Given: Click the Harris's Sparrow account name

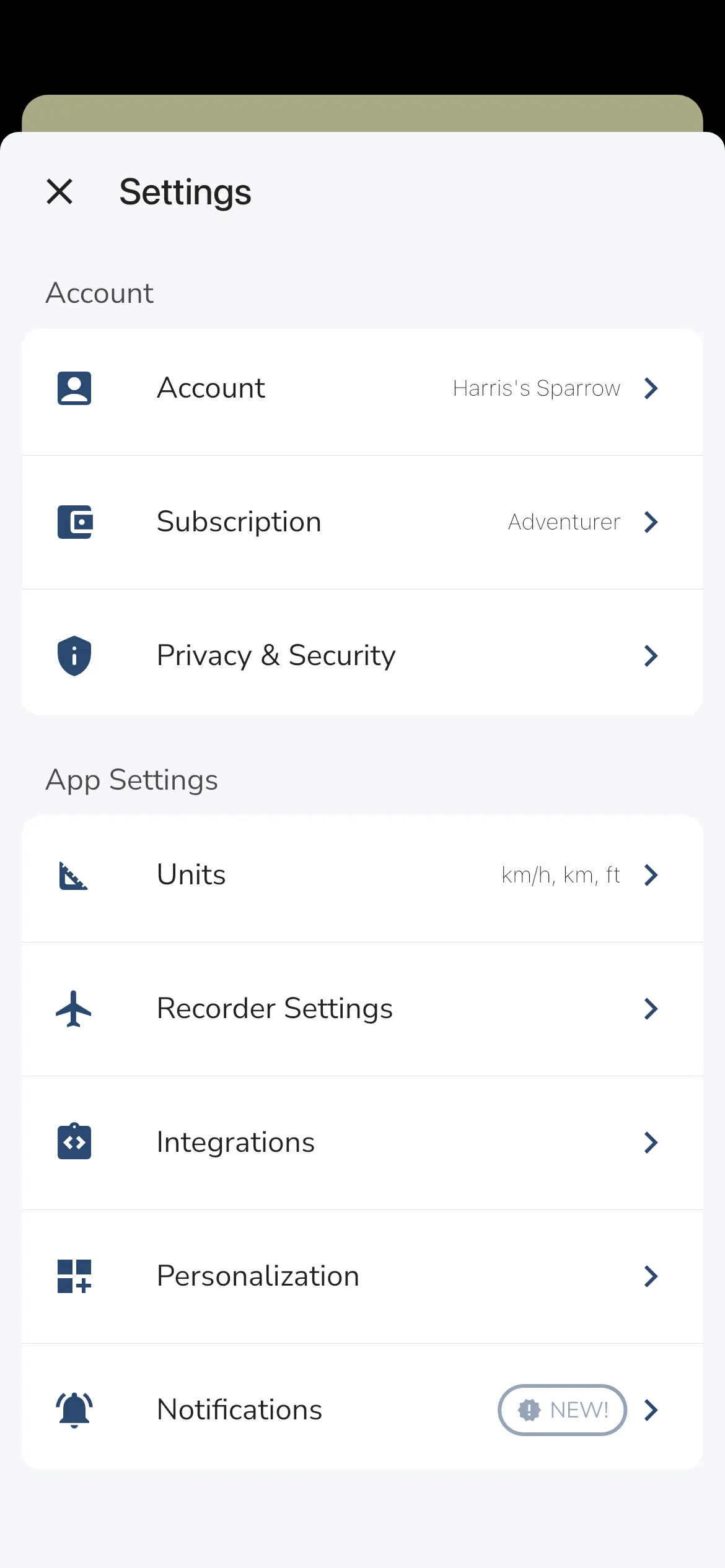Looking at the screenshot, I should pos(537,388).
